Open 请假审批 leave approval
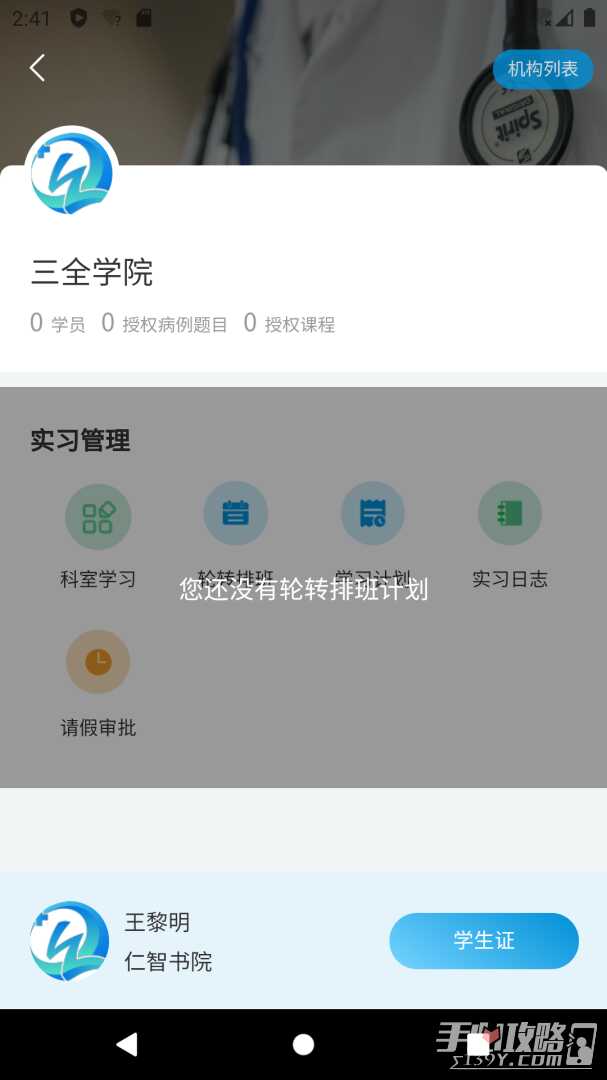Screen dimensions: 607x1080 click(98, 662)
